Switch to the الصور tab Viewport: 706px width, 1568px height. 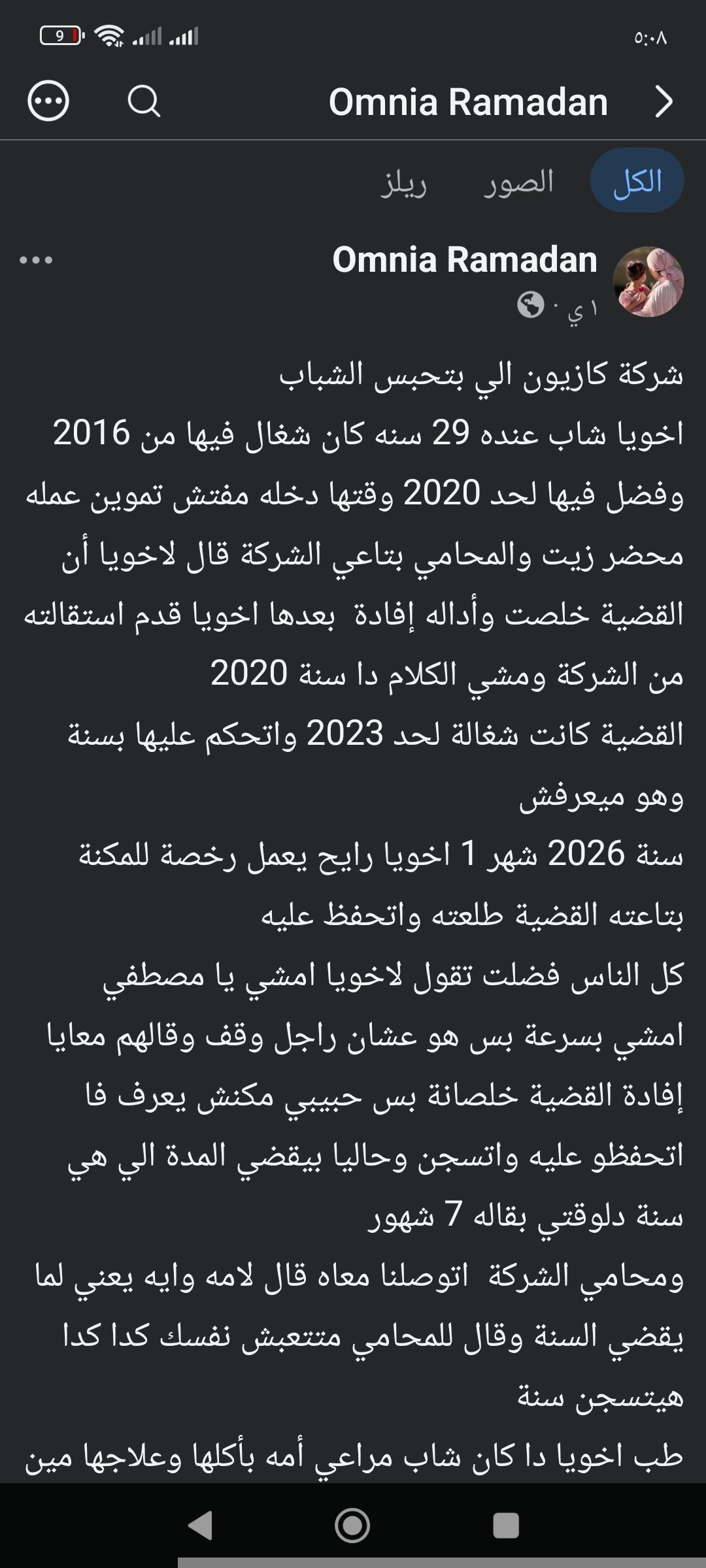coord(518,182)
